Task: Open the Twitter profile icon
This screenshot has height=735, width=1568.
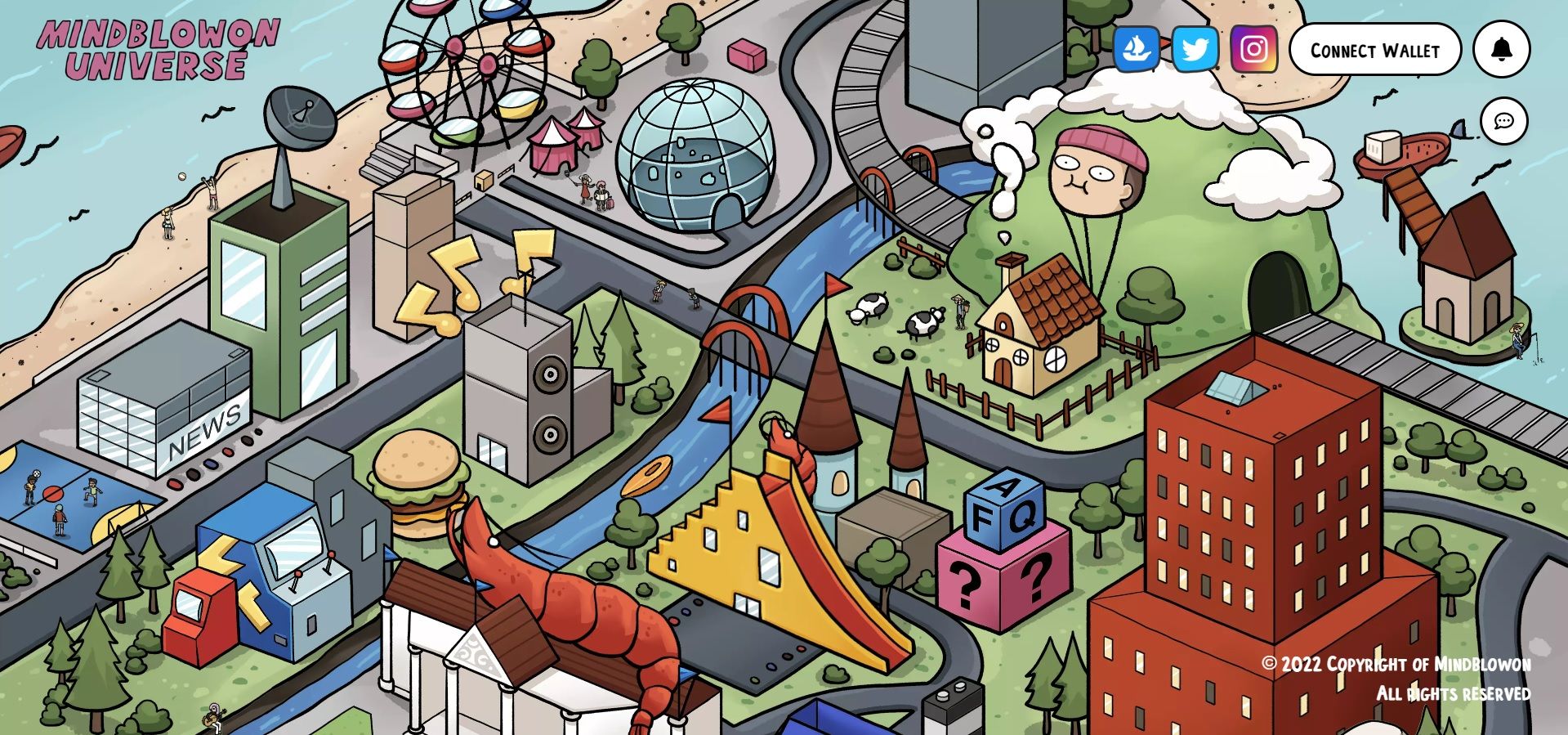Action: pyautogui.click(x=1195, y=49)
